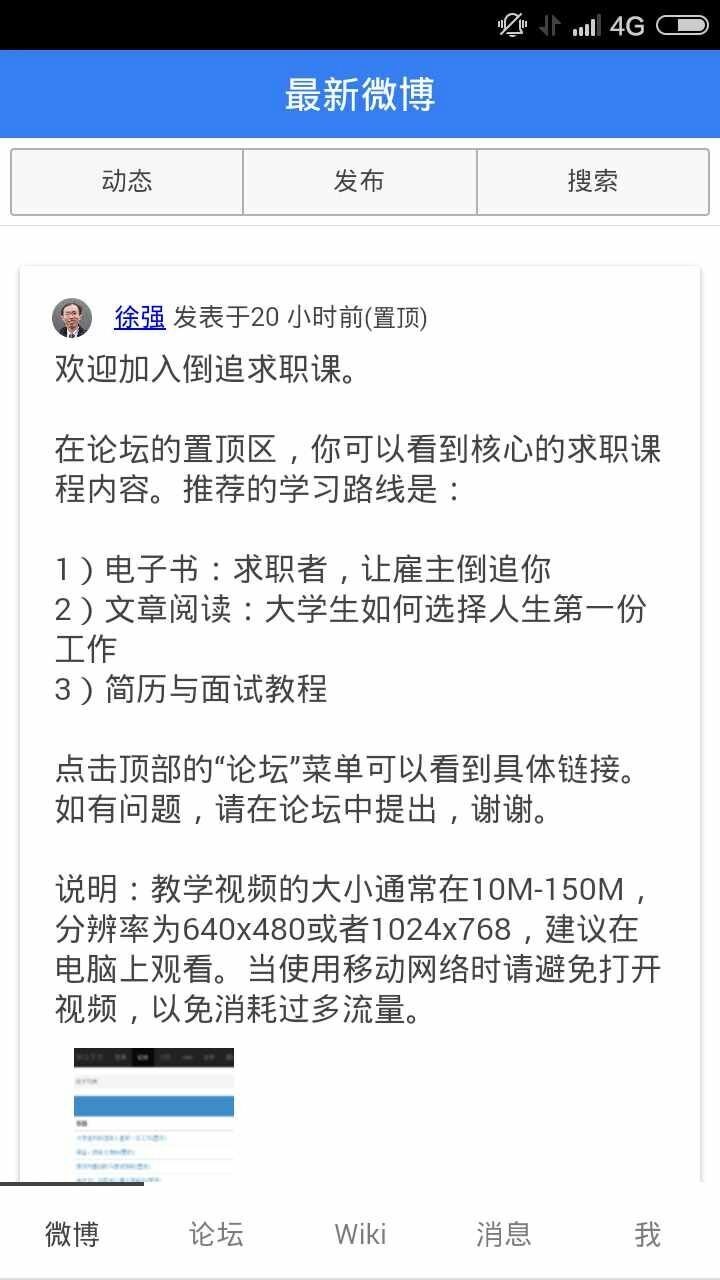
Task: Switch to the 动态 tab
Action: [x=127, y=181]
